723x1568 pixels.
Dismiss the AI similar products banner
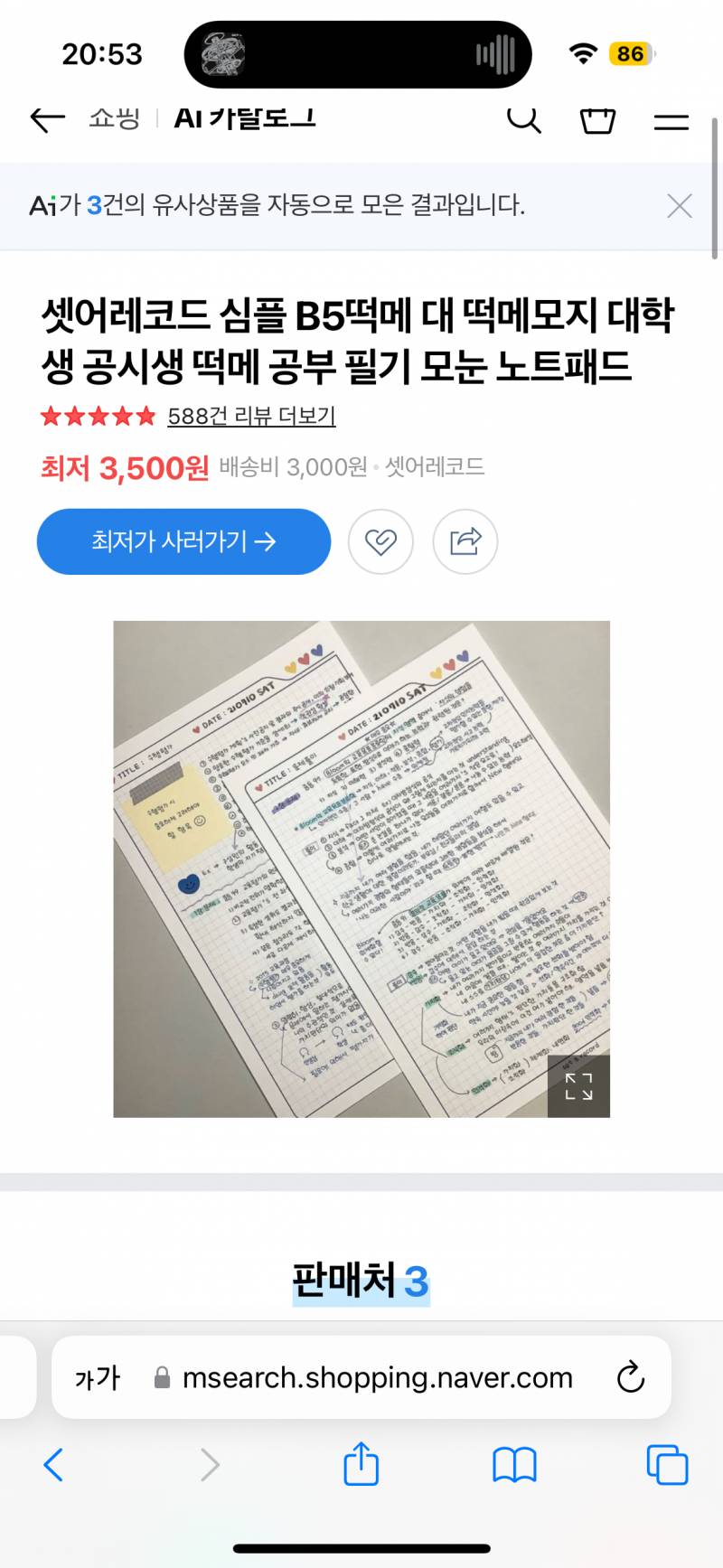pos(680,206)
